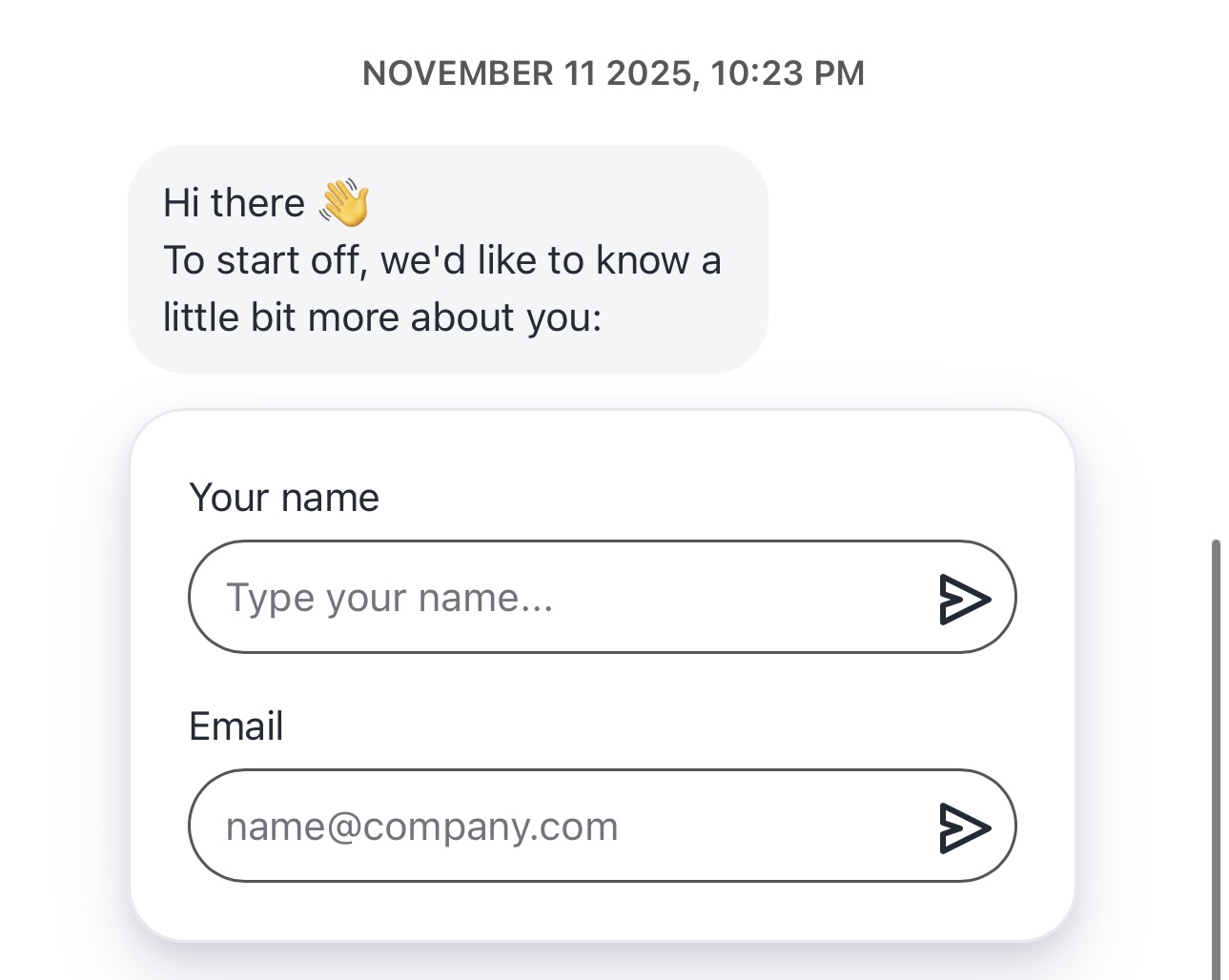
Task: Submit name with its send arrow
Action: pos(964,599)
